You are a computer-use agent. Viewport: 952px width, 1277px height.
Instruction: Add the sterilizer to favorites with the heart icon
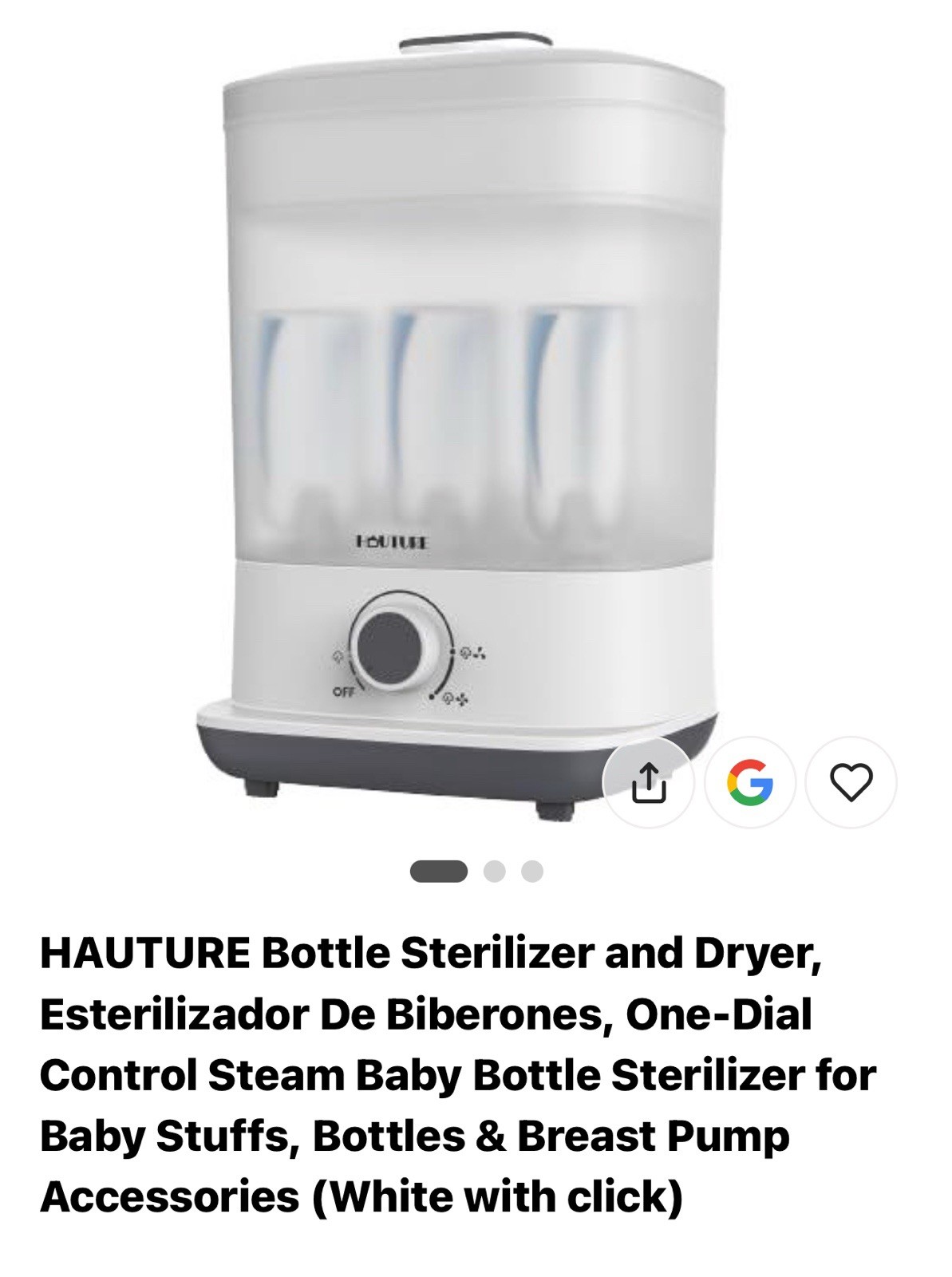click(x=851, y=782)
